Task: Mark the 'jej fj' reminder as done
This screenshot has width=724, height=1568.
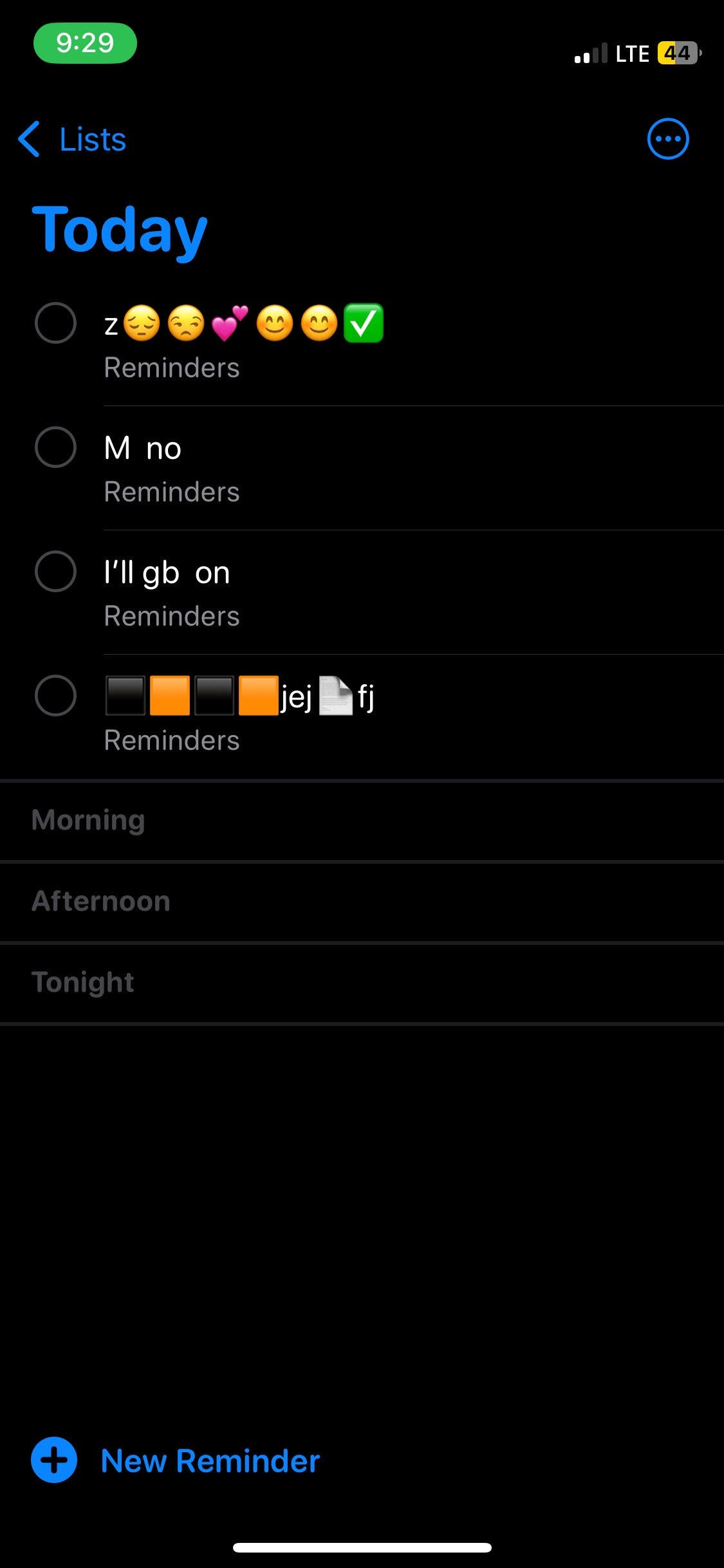Action: [55, 695]
